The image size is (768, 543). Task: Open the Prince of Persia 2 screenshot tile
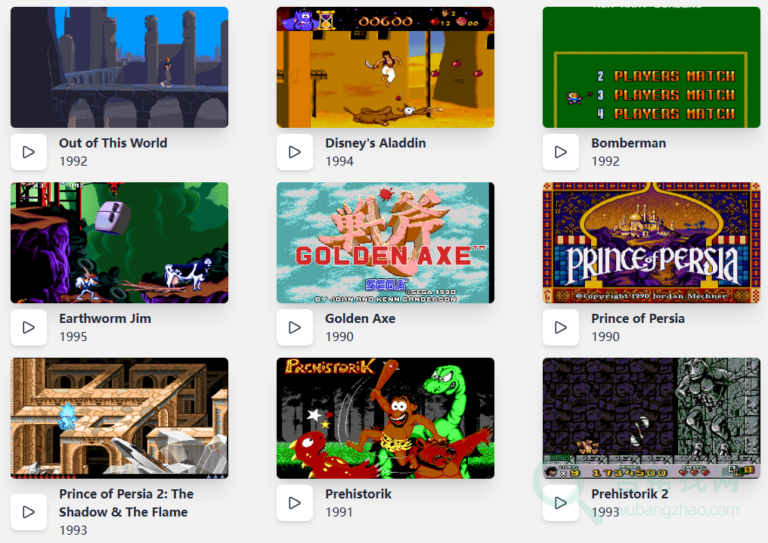[x=119, y=417]
